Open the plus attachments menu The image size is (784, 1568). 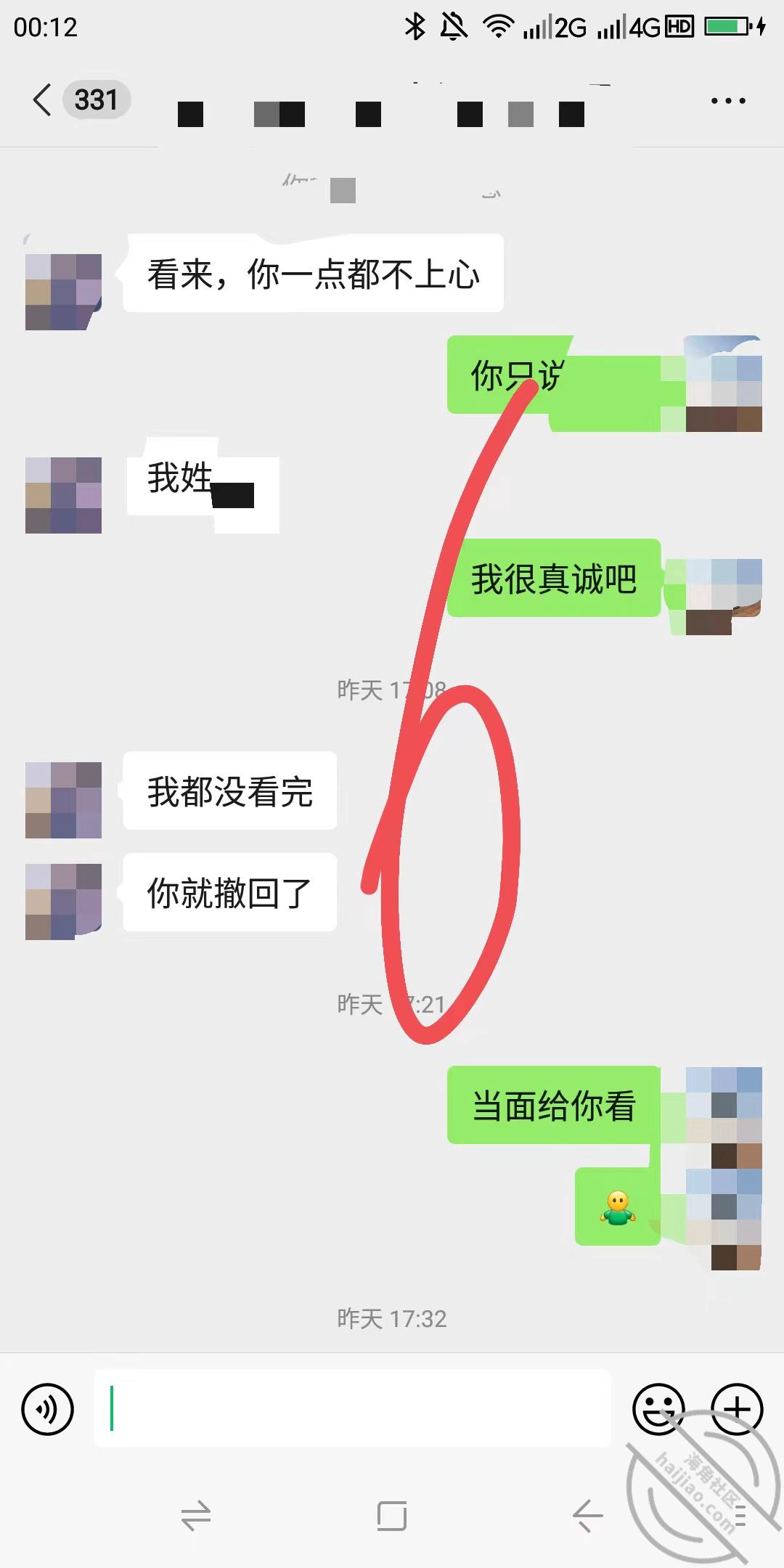[x=737, y=1409]
